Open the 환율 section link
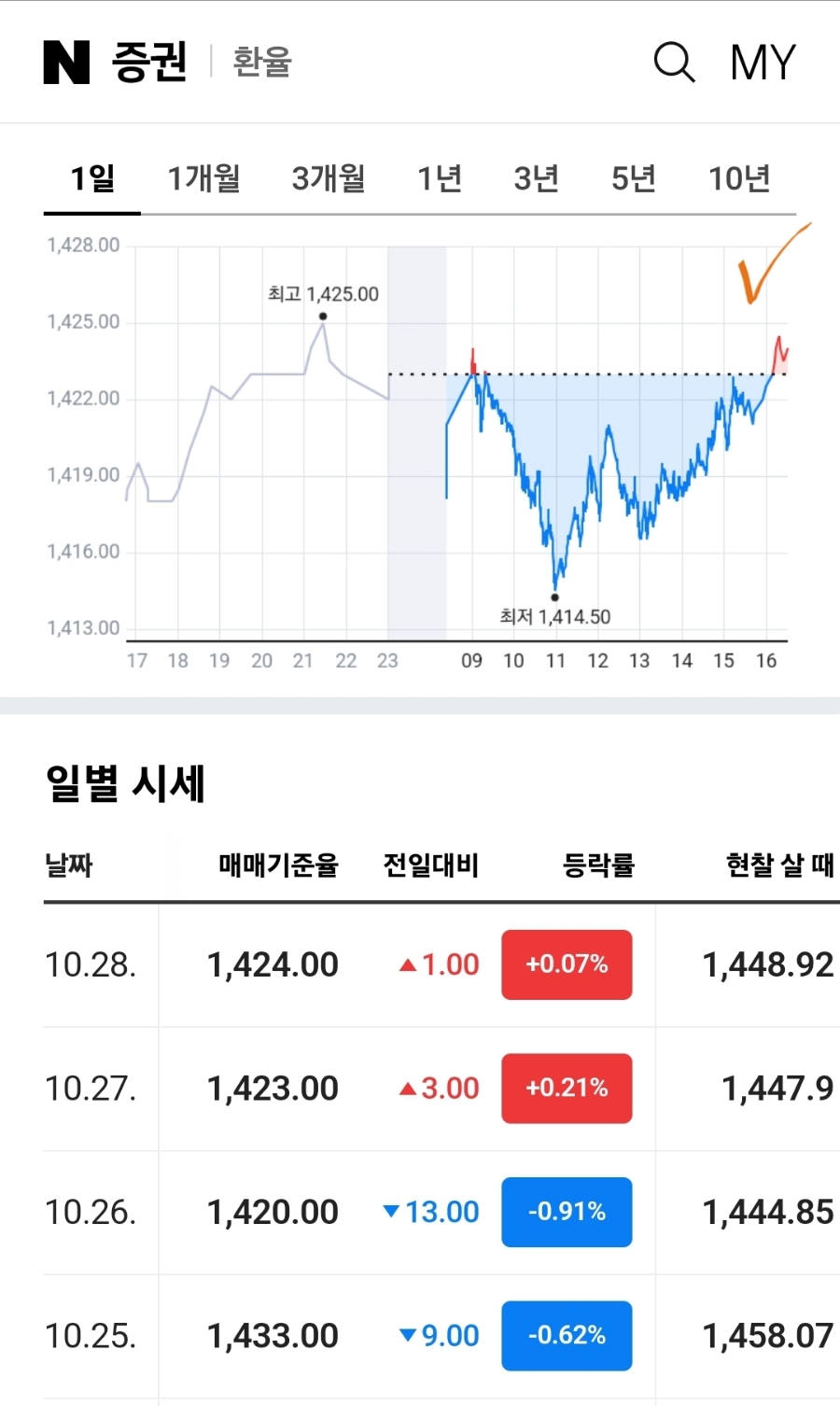 262,63
